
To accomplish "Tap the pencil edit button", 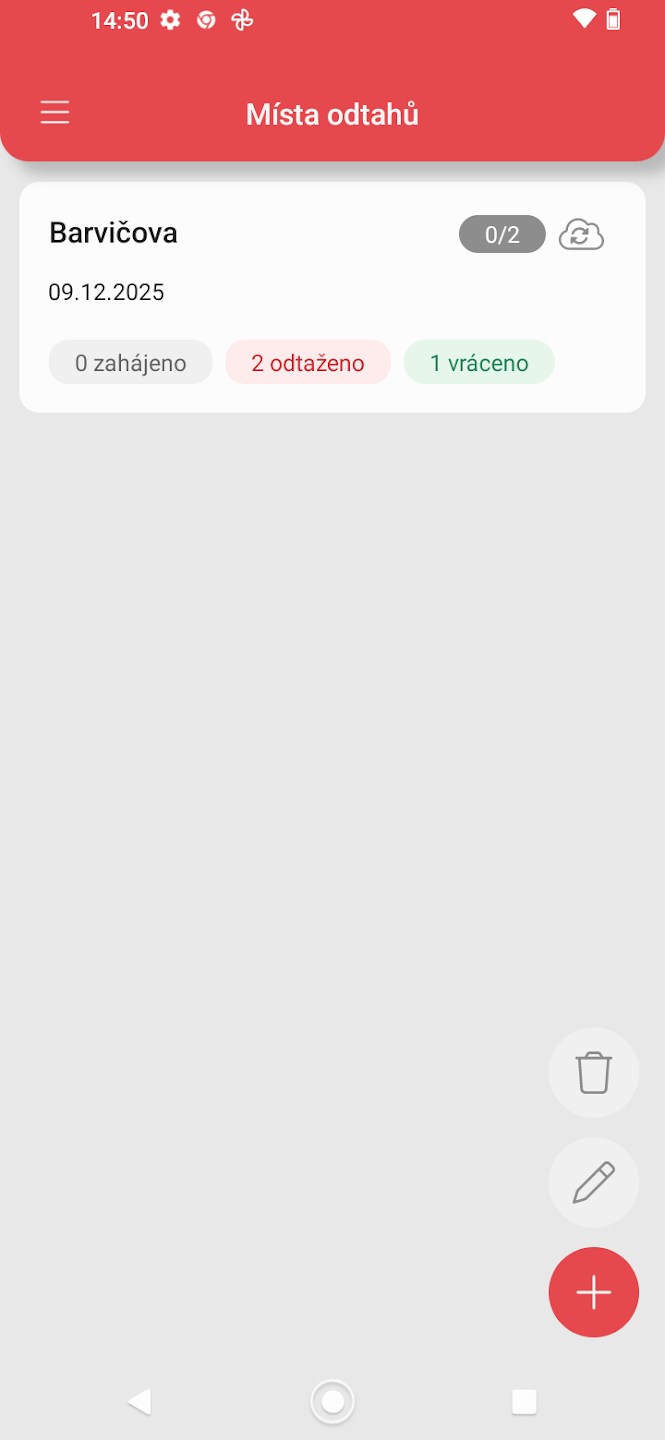I will pos(593,1183).
